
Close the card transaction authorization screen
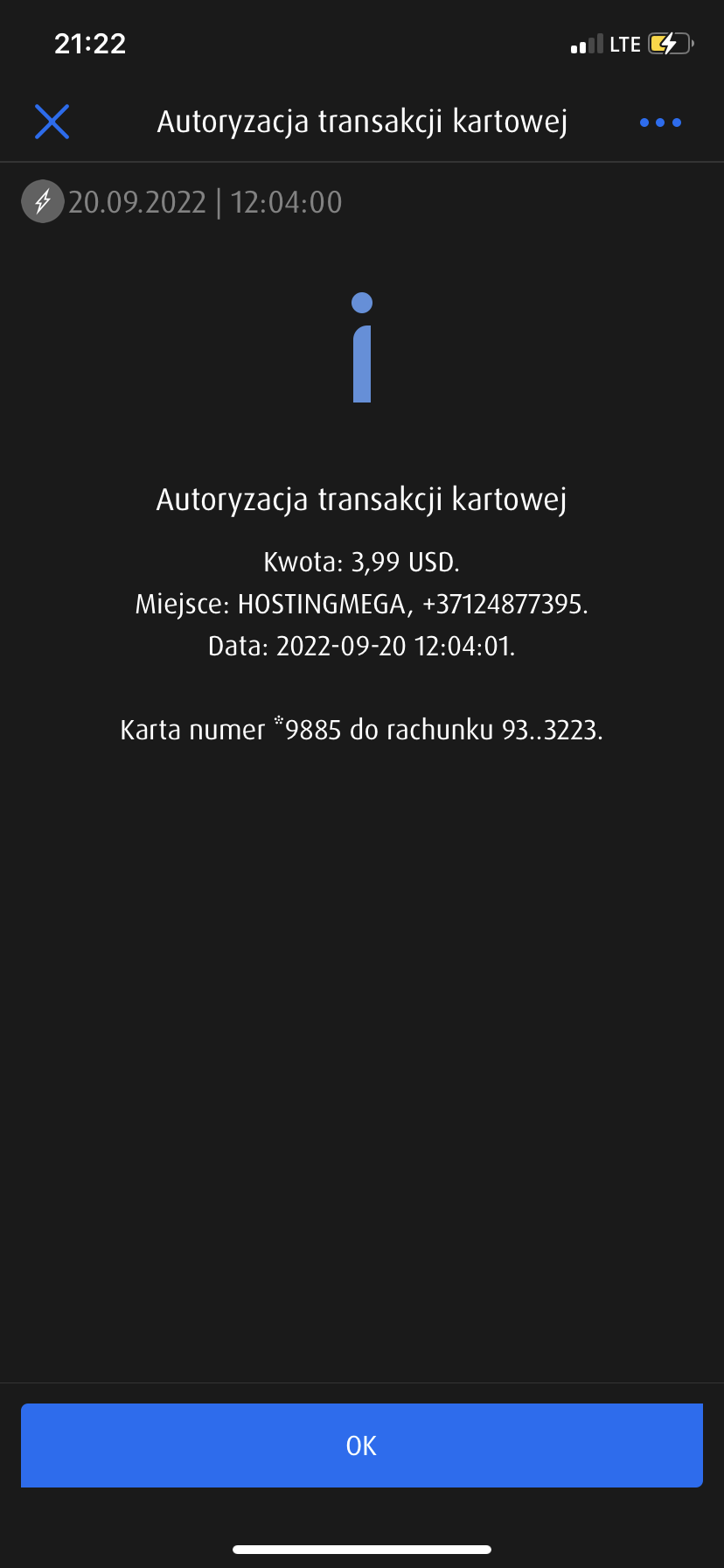pos(52,122)
